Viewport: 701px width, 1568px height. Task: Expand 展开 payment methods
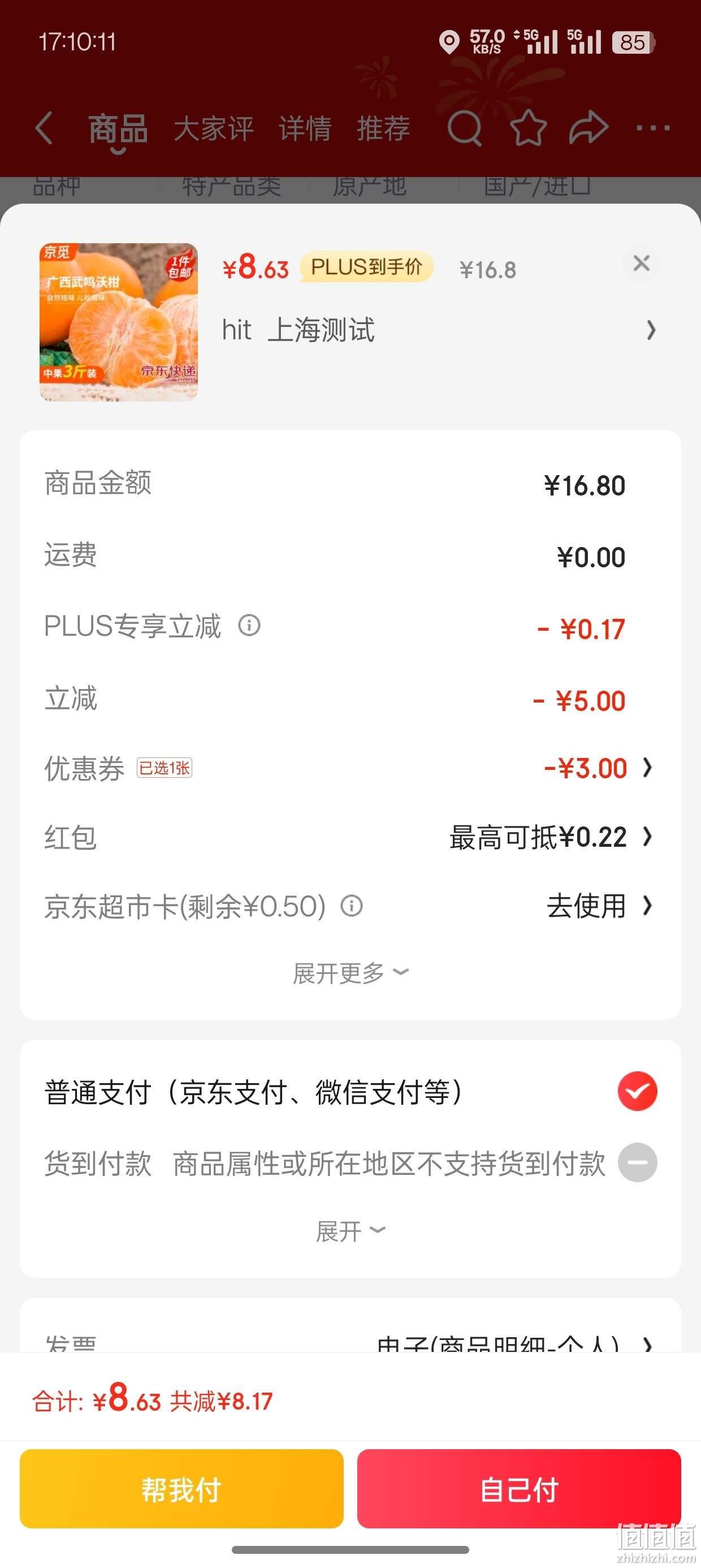(x=350, y=1231)
